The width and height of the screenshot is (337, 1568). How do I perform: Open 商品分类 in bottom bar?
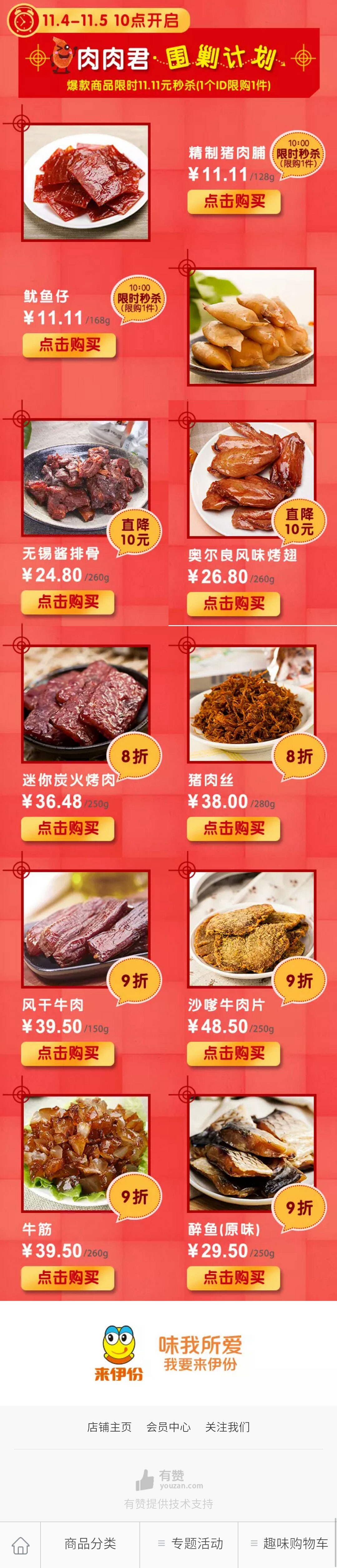(90, 1544)
